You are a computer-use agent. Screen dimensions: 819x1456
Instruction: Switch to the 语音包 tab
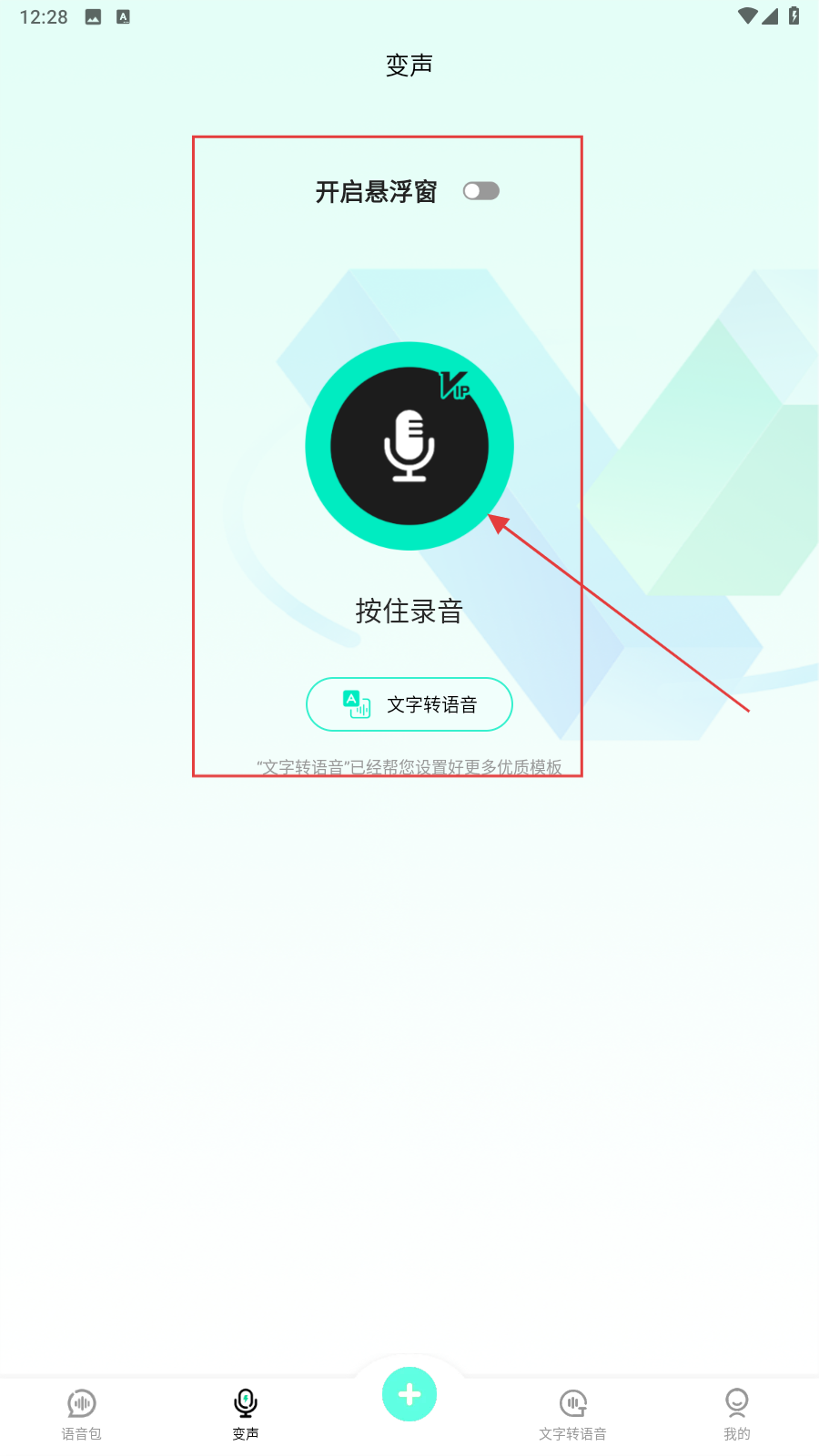point(82,1414)
